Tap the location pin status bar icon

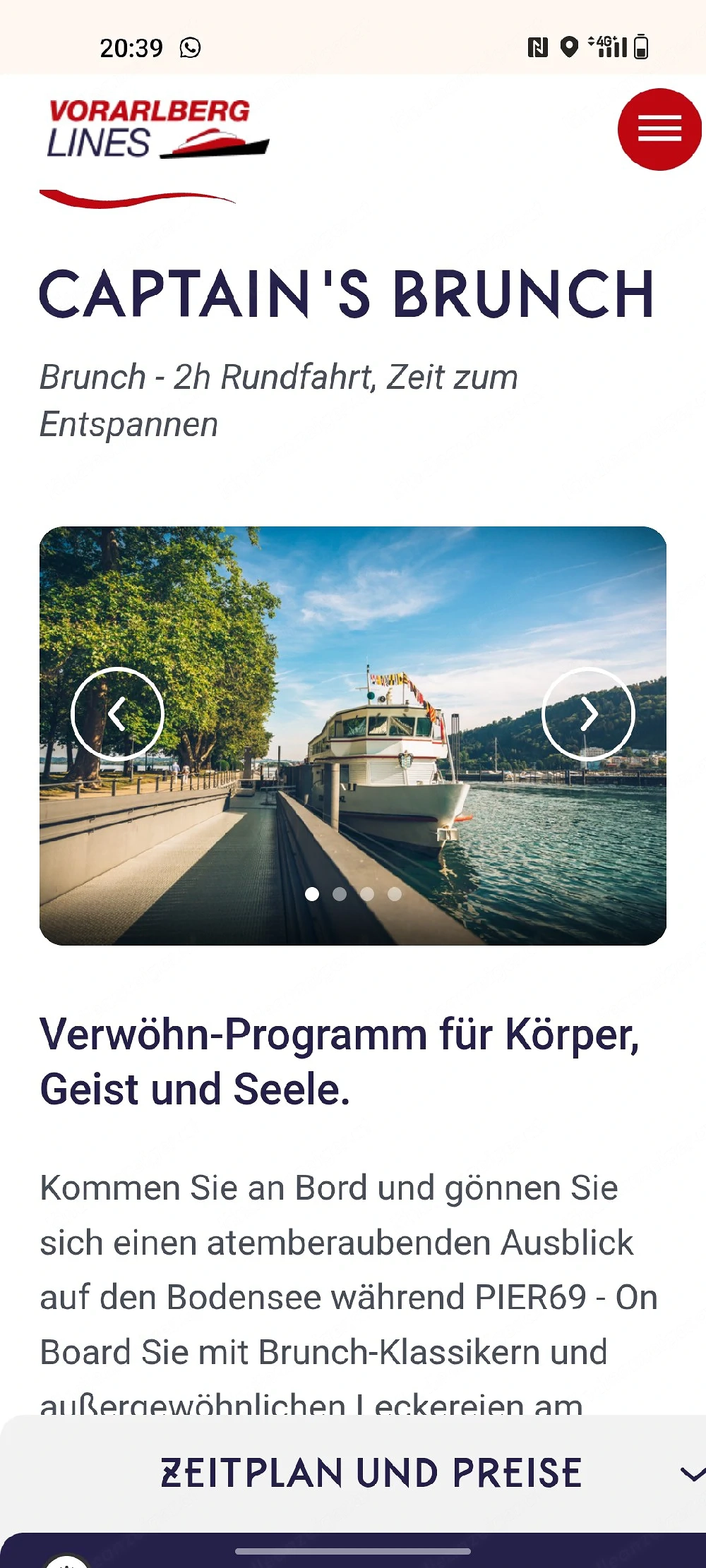(569, 47)
